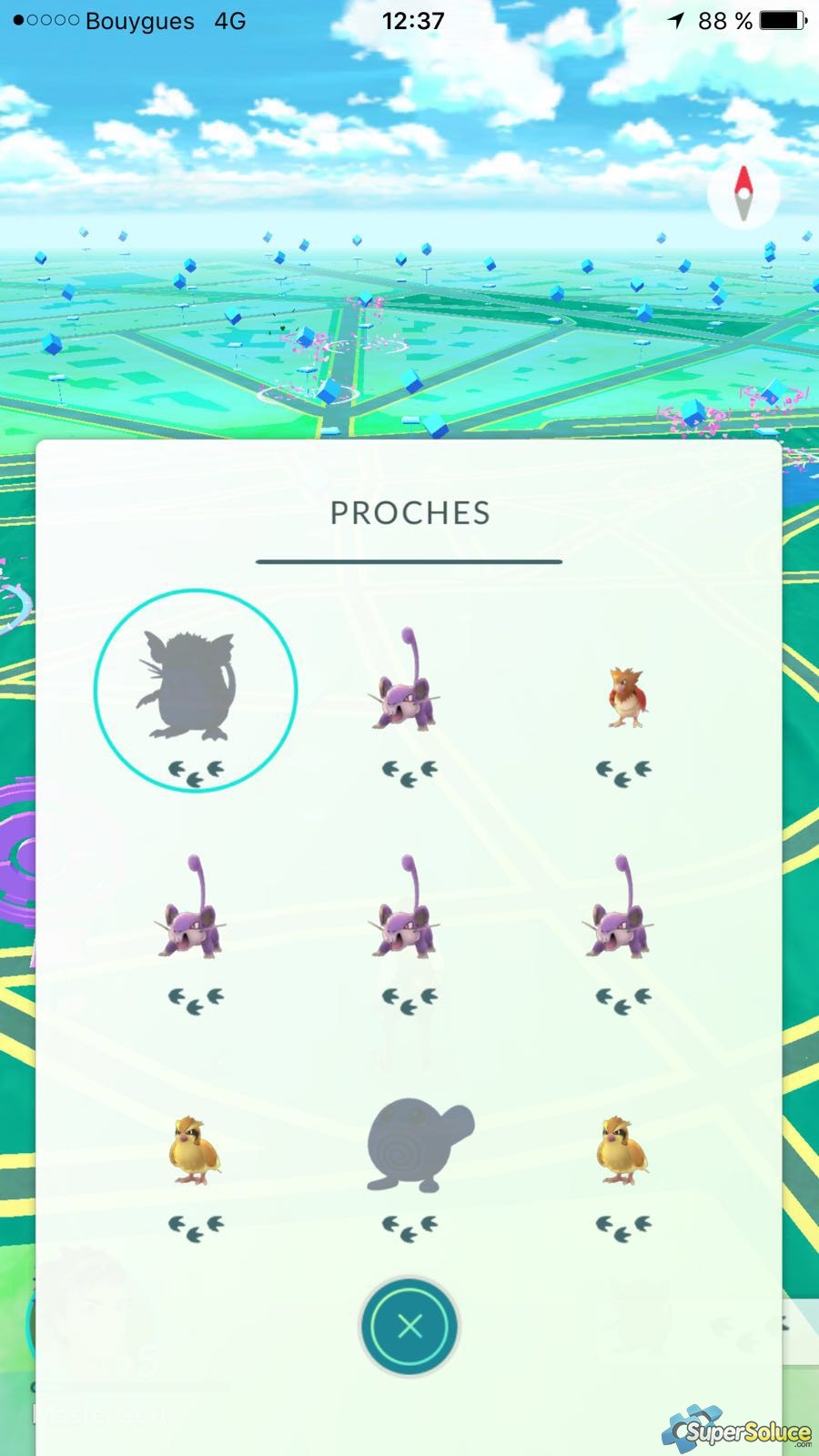Track the nearby Spearow
The image size is (819, 1456).
pyautogui.click(x=623, y=698)
